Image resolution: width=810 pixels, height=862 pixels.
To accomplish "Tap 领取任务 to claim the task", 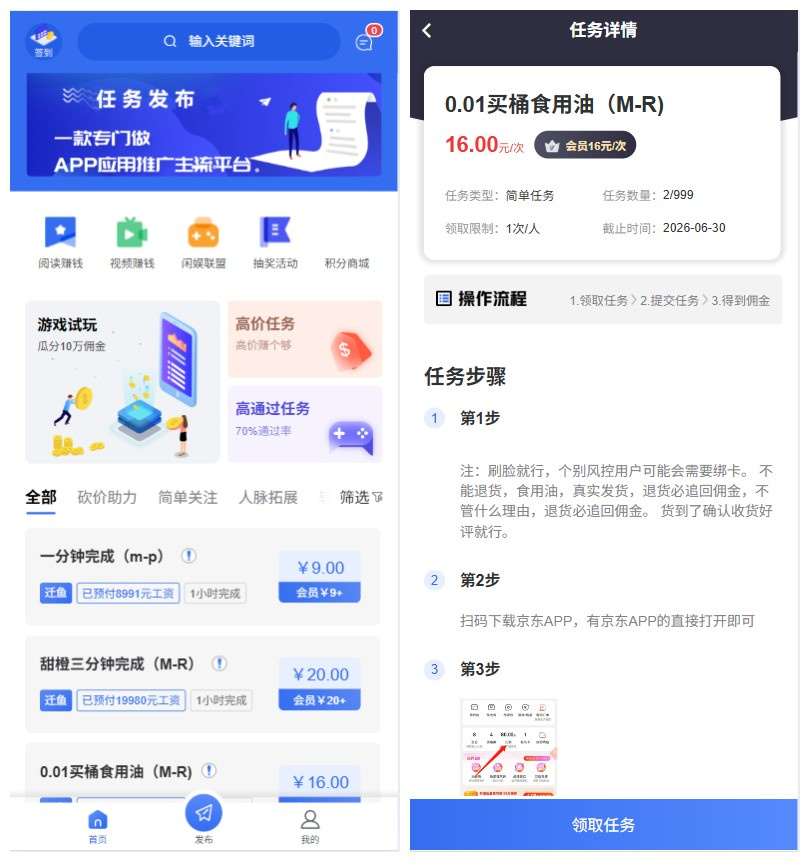I will point(603,825).
